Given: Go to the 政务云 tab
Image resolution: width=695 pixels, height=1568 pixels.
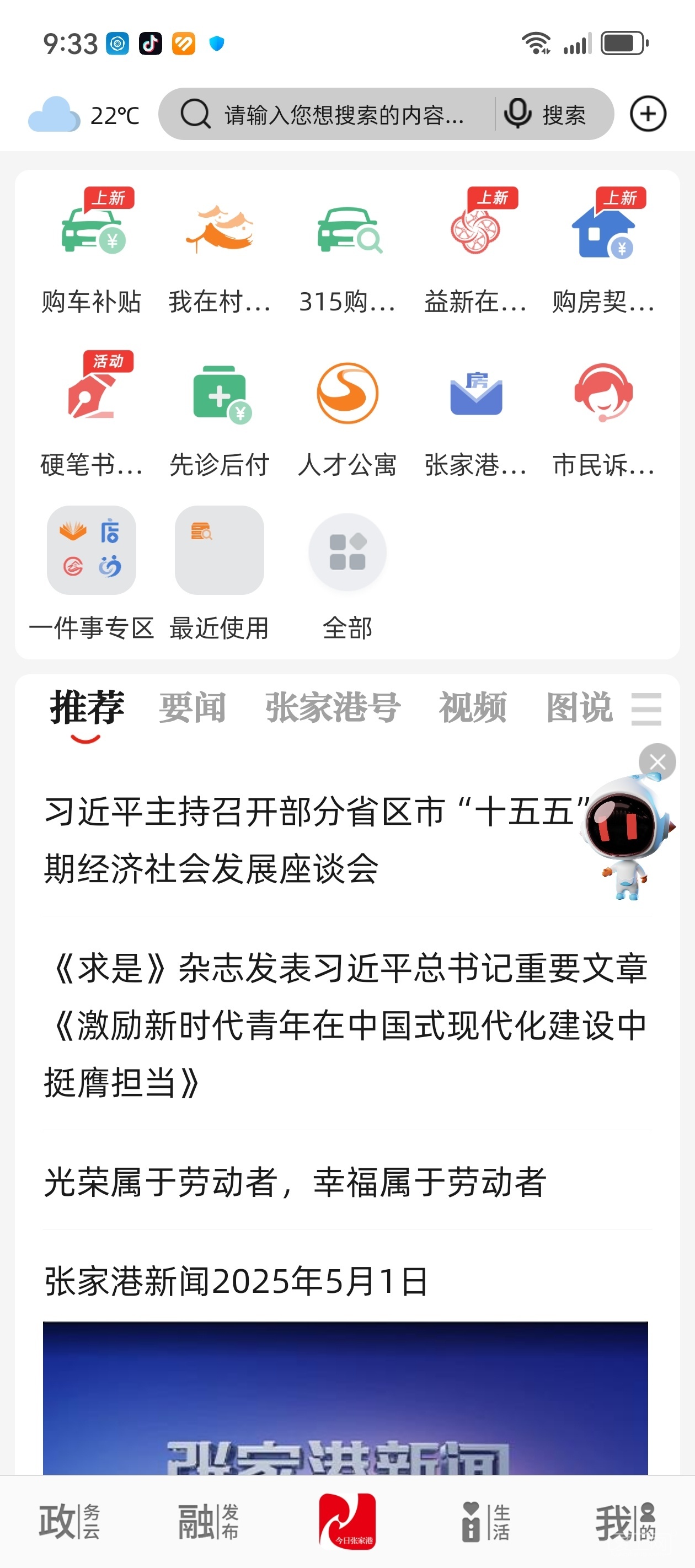Looking at the screenshot, I should coord(69,1522).
